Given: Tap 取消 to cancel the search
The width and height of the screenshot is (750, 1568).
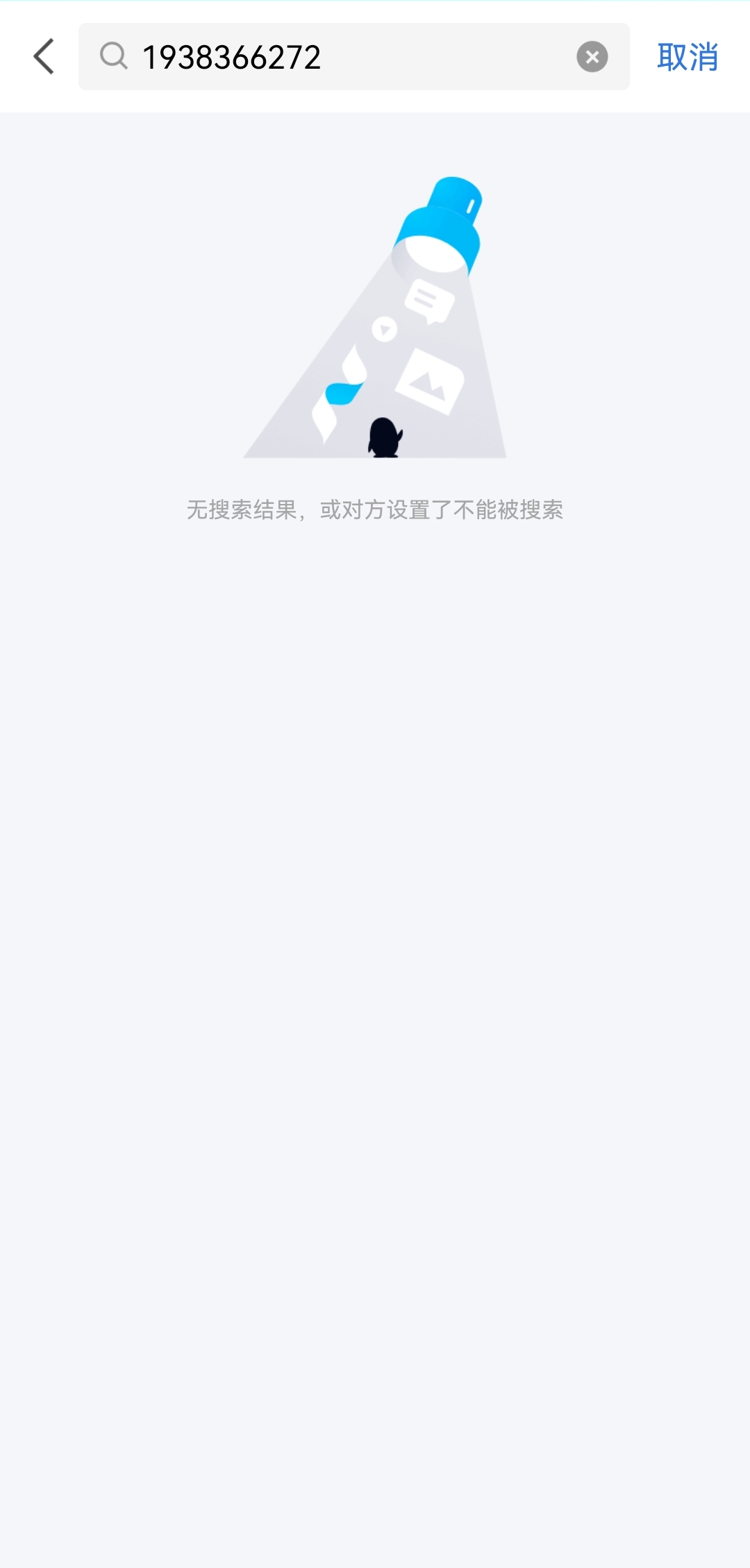Looking at the screenshot, I should [687, 57].
